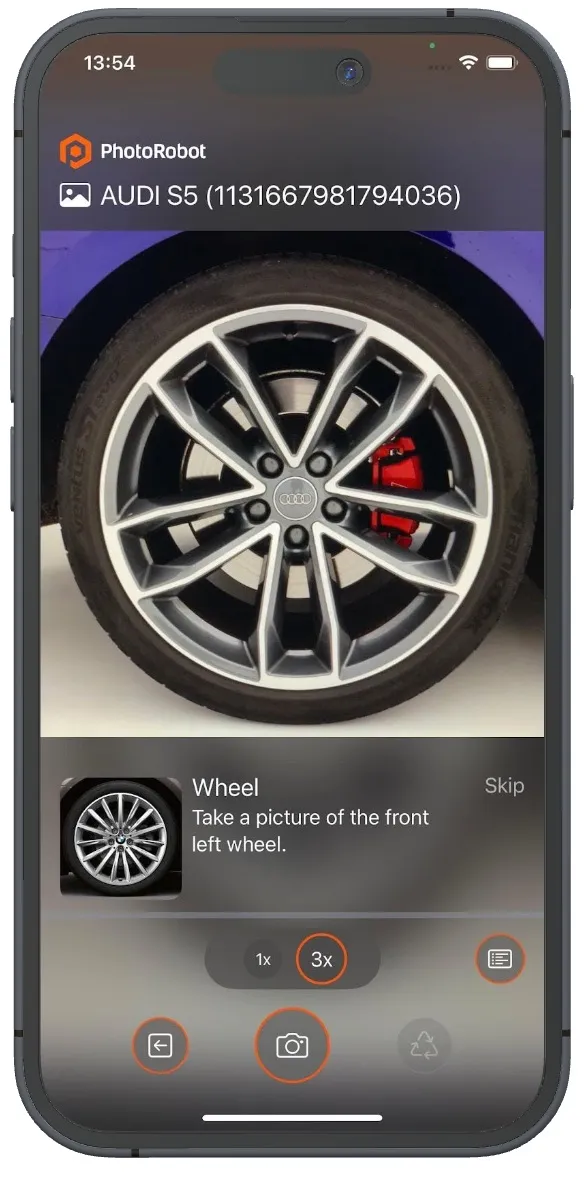The height and width of the screenshot is (1178, 584).
Task: Select 1x zoom level
Action: (263, 959)
